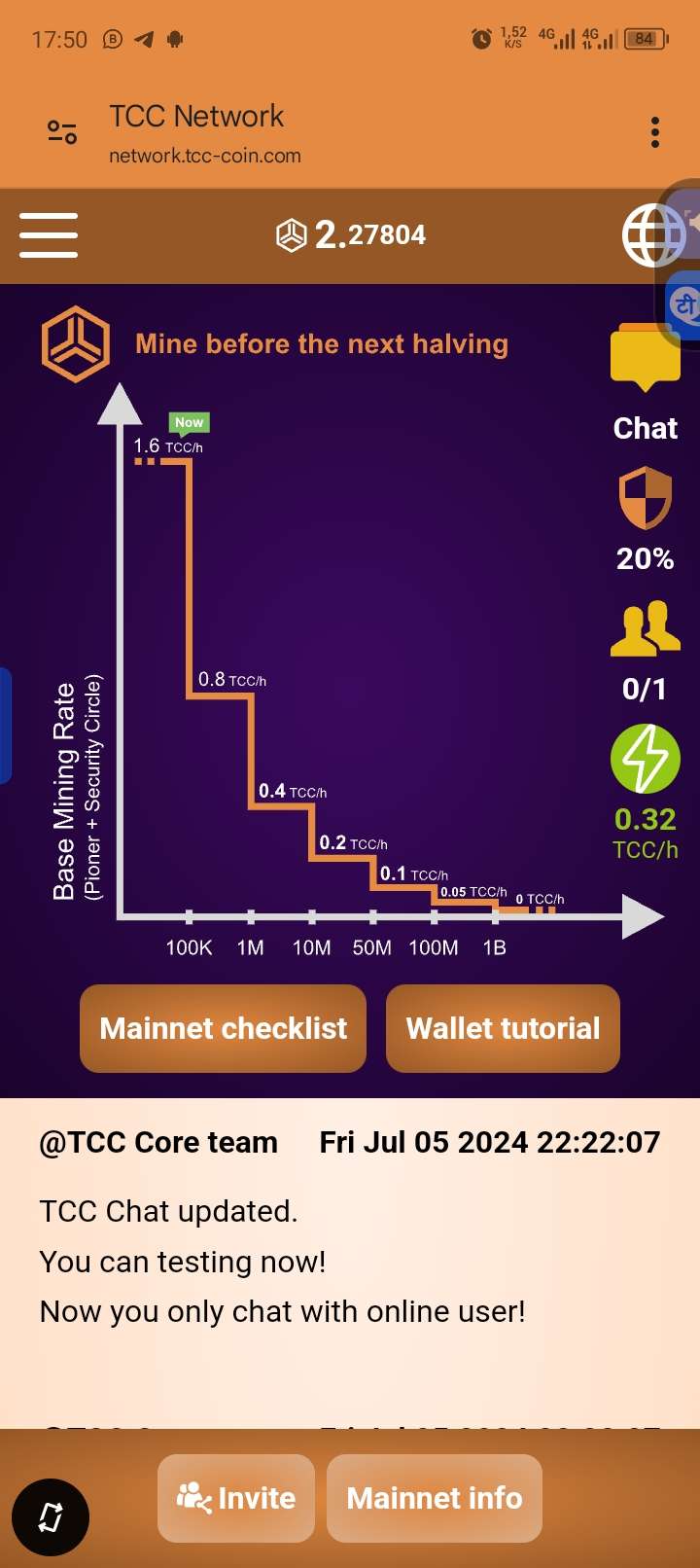Image resolution: width=700 pixels, height=1568 pixels.
Task: Open the Mainnet checklist
Action: pyautogui.click(x=223, y=1028)
